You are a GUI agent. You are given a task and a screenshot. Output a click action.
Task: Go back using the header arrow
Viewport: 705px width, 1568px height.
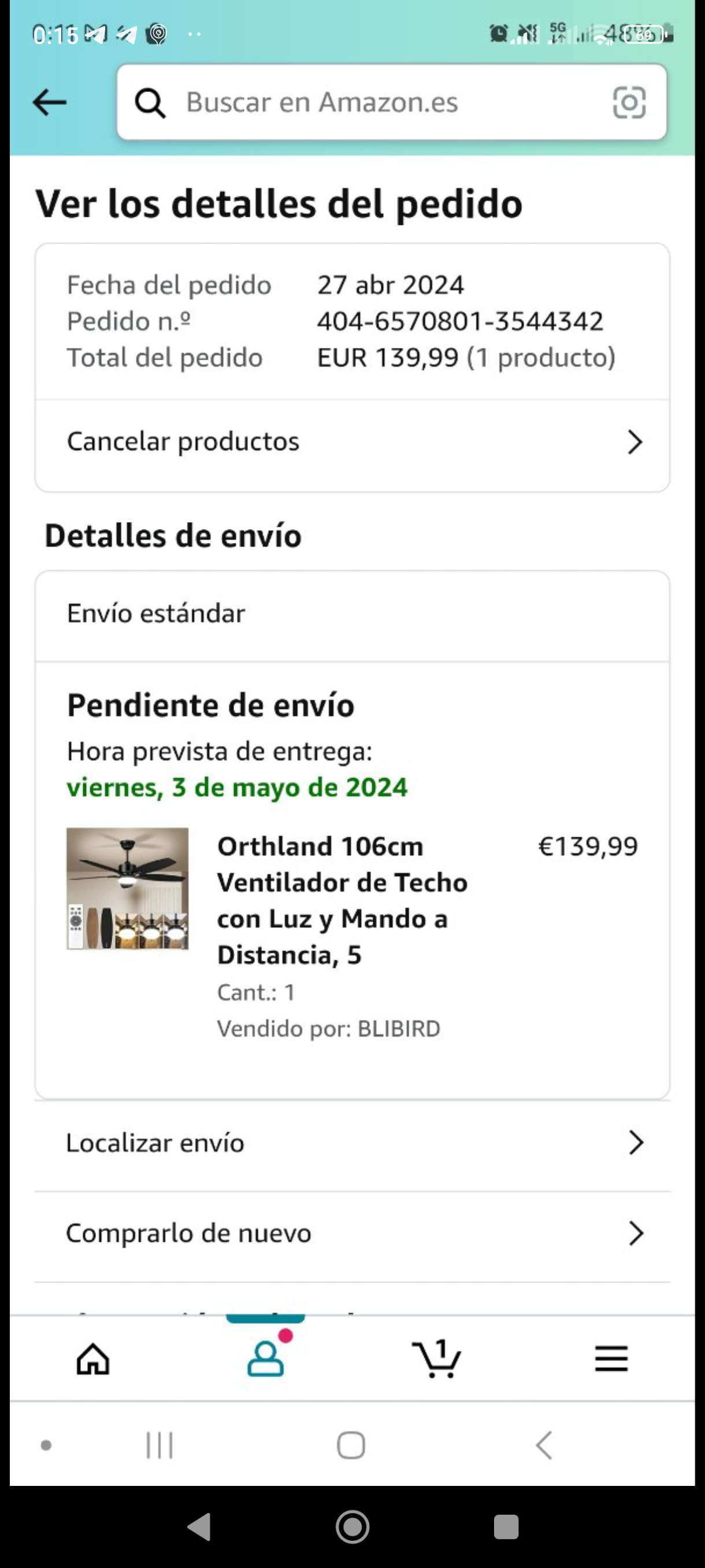49,102
